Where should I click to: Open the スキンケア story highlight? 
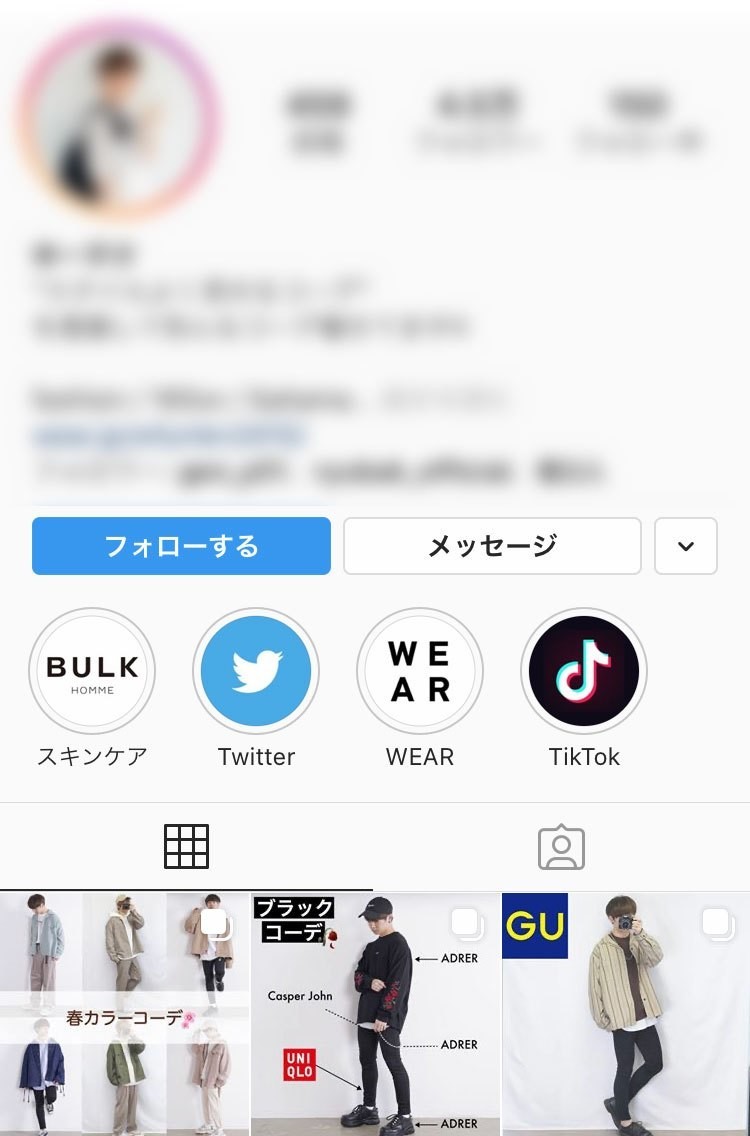pyautogui.click(x=92, y=671)
